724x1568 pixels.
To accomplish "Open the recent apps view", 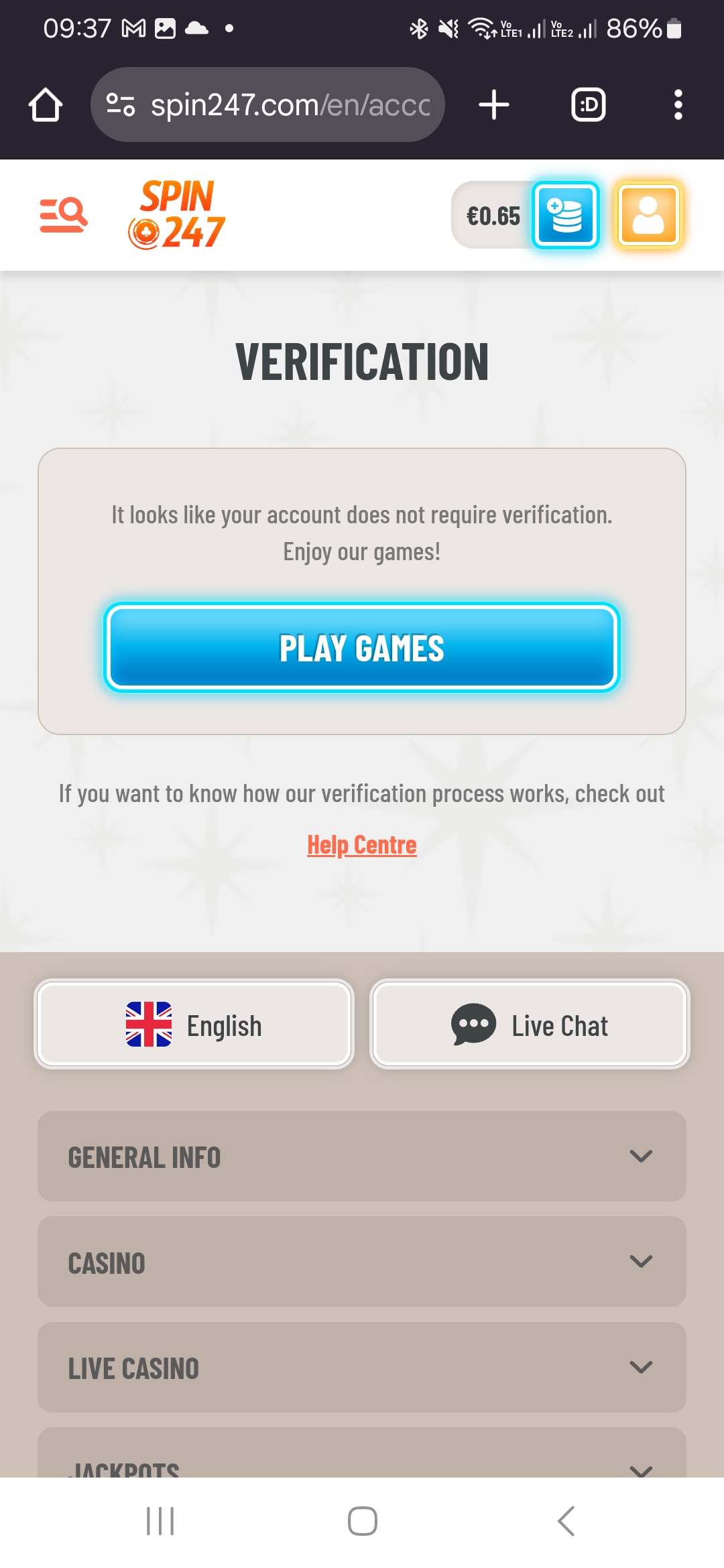I will click(160, 1521).
